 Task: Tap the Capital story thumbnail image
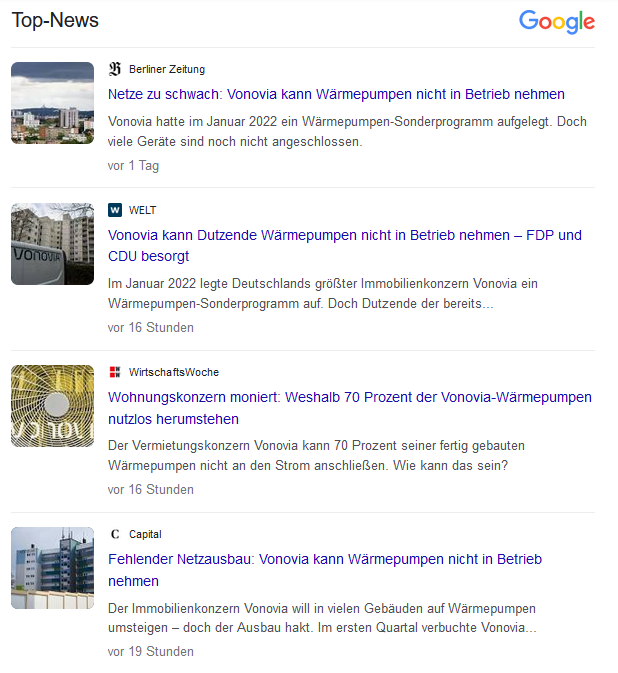coord(52,568)
